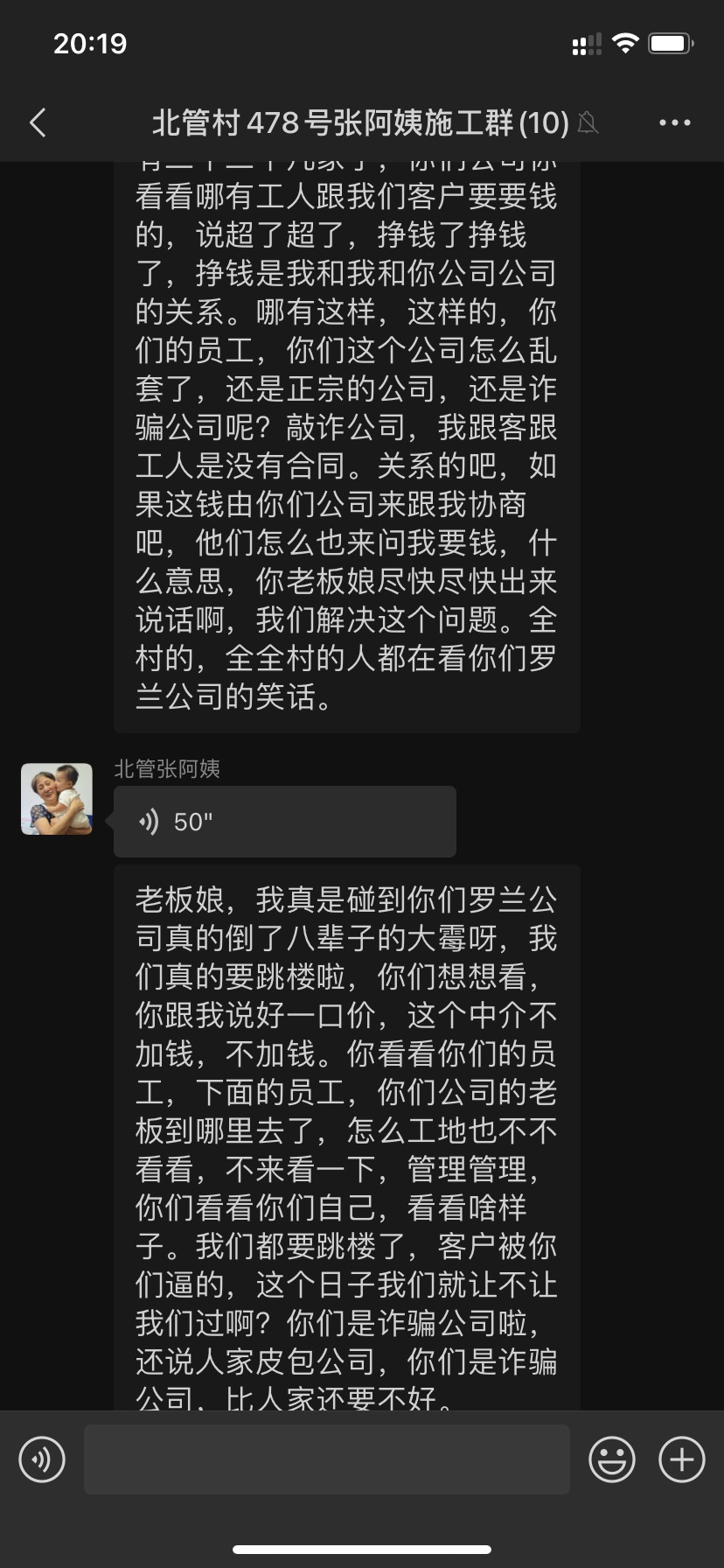Viewport: 724px width, 1568px height.
Task: Switch to voice input mode
Action: tap(42, 1459)
